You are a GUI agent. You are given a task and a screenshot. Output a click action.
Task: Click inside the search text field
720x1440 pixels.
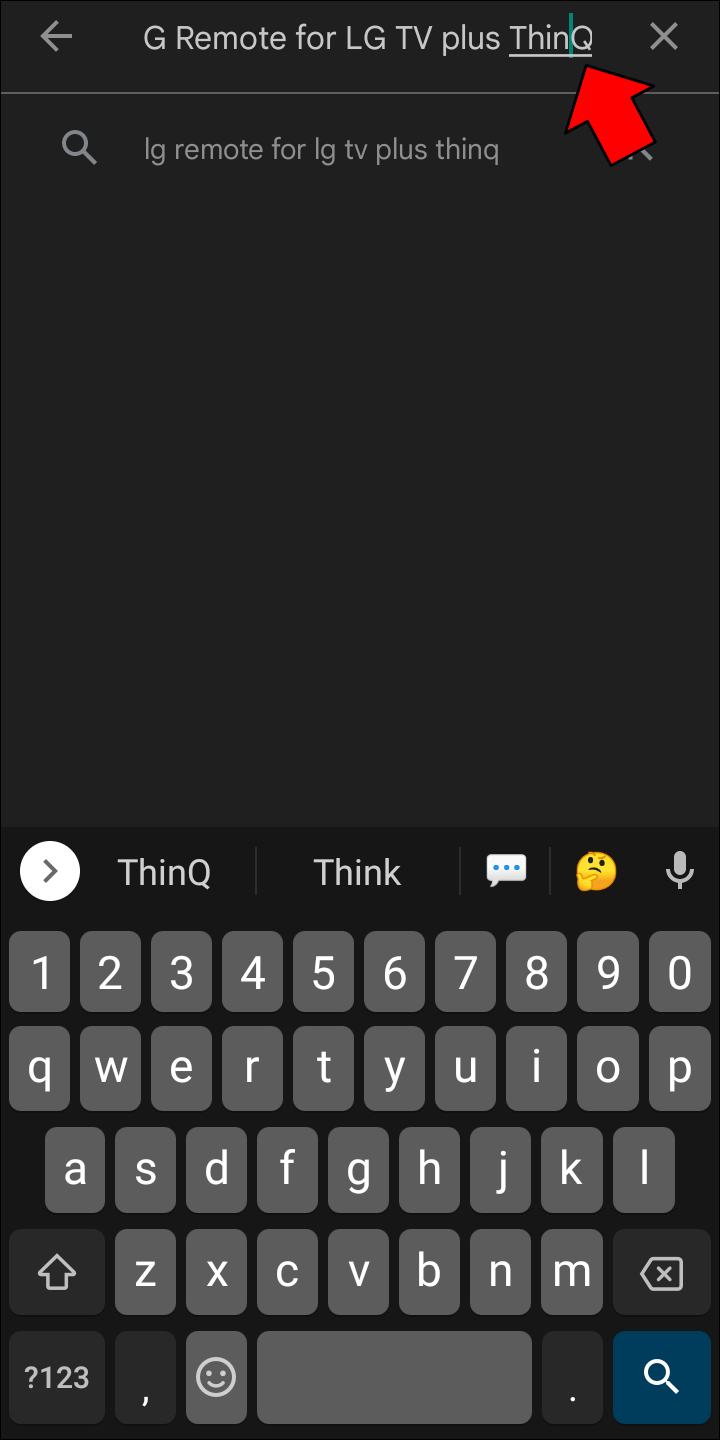pos(360,37)
